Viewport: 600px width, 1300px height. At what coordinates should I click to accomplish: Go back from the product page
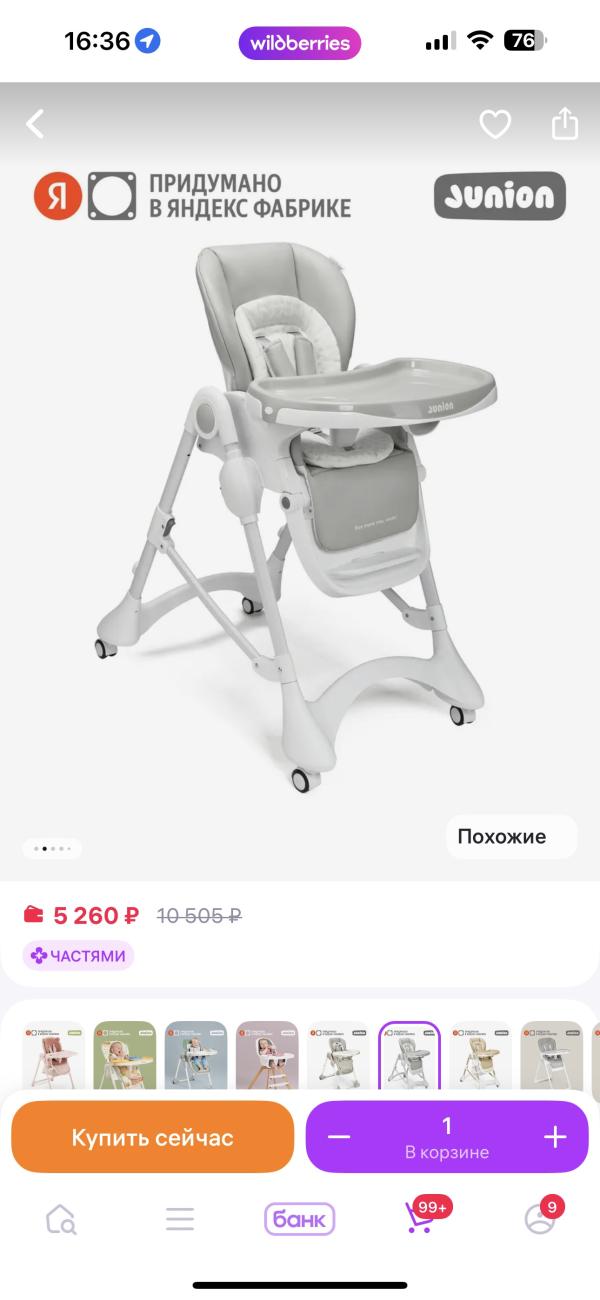coord(35,124)
